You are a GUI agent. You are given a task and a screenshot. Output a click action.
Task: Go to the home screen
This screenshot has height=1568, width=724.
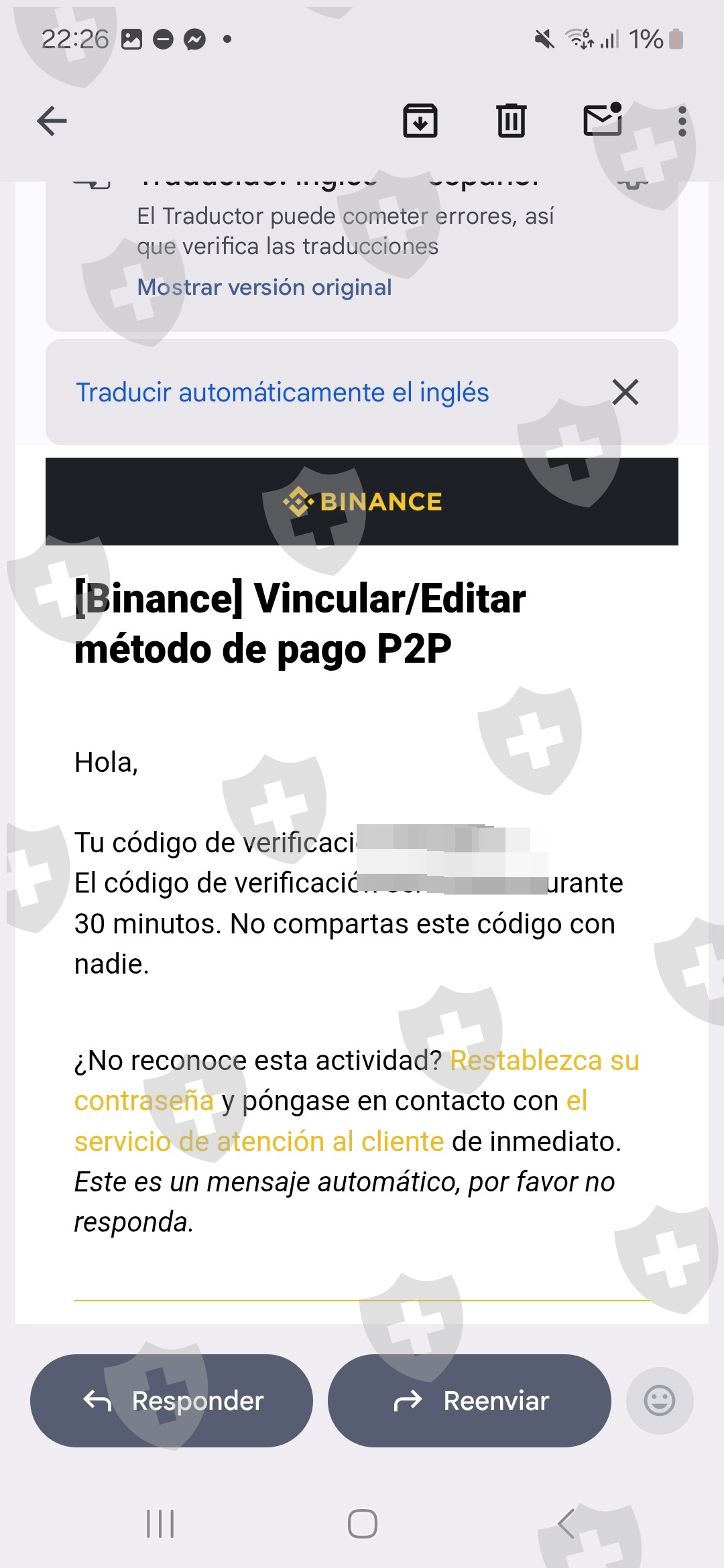[x=362, y=1524]
